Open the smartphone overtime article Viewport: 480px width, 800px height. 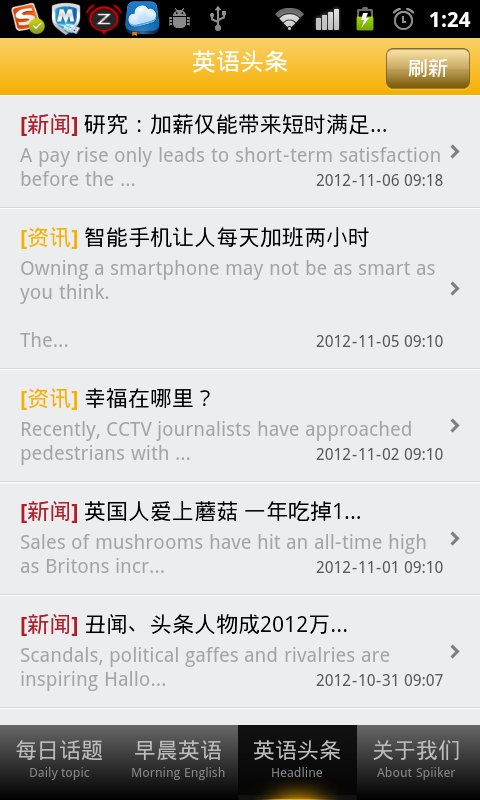[240, 289]
